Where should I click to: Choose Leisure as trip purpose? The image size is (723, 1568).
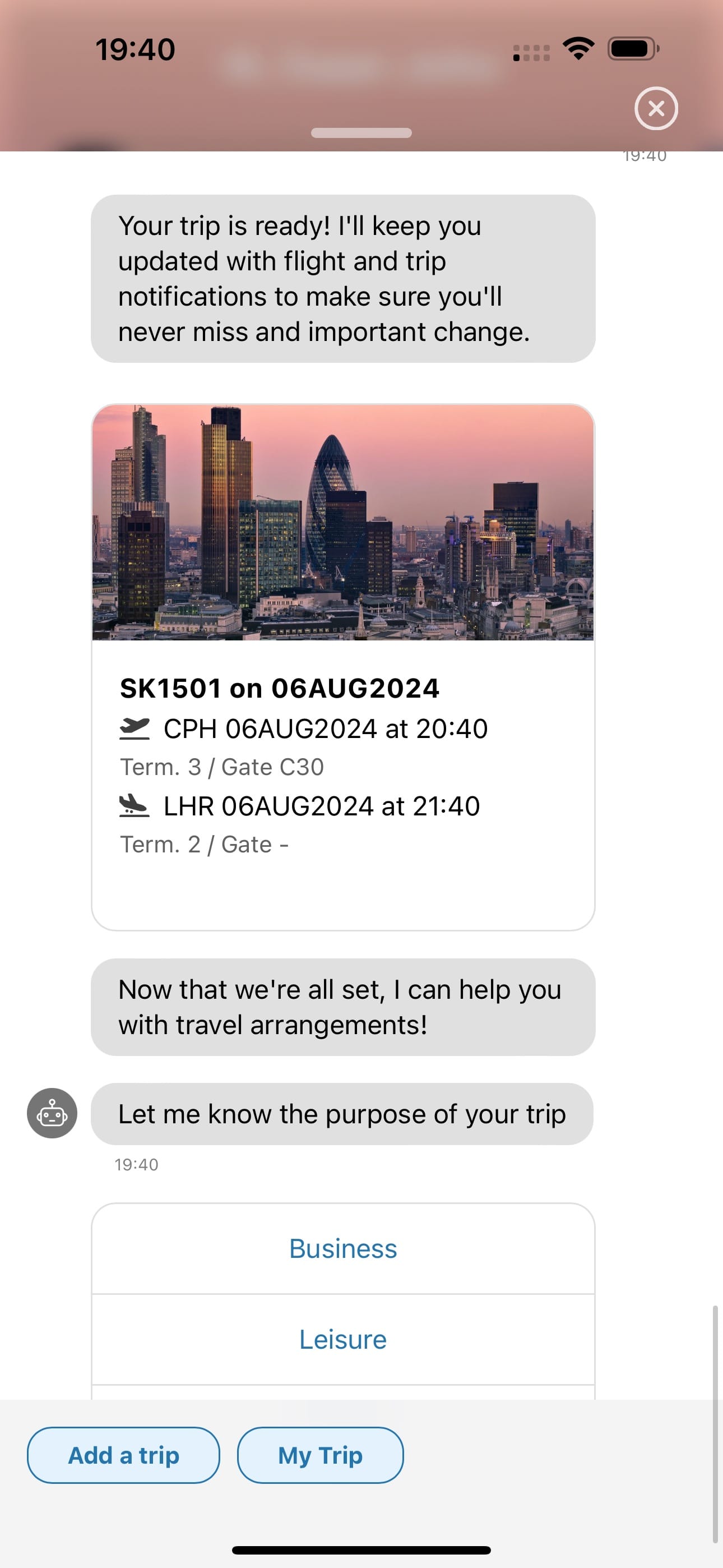coord(342,1339)
